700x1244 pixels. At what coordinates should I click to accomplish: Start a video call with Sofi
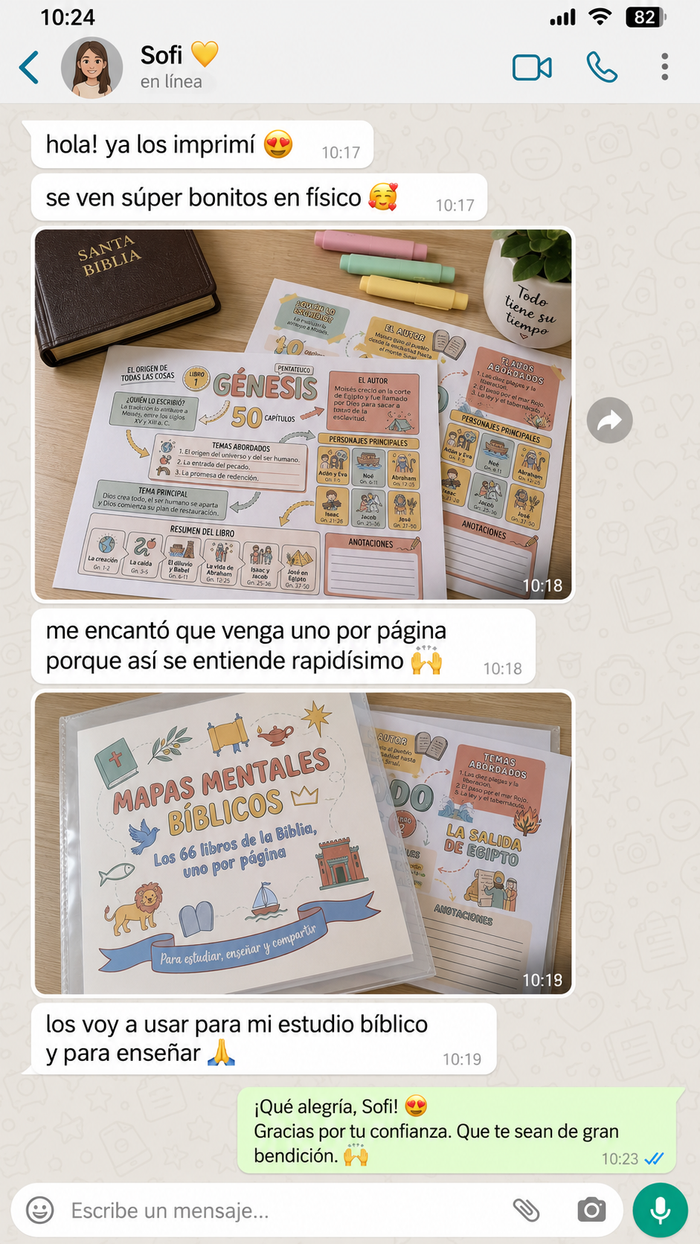pos(532,68)
